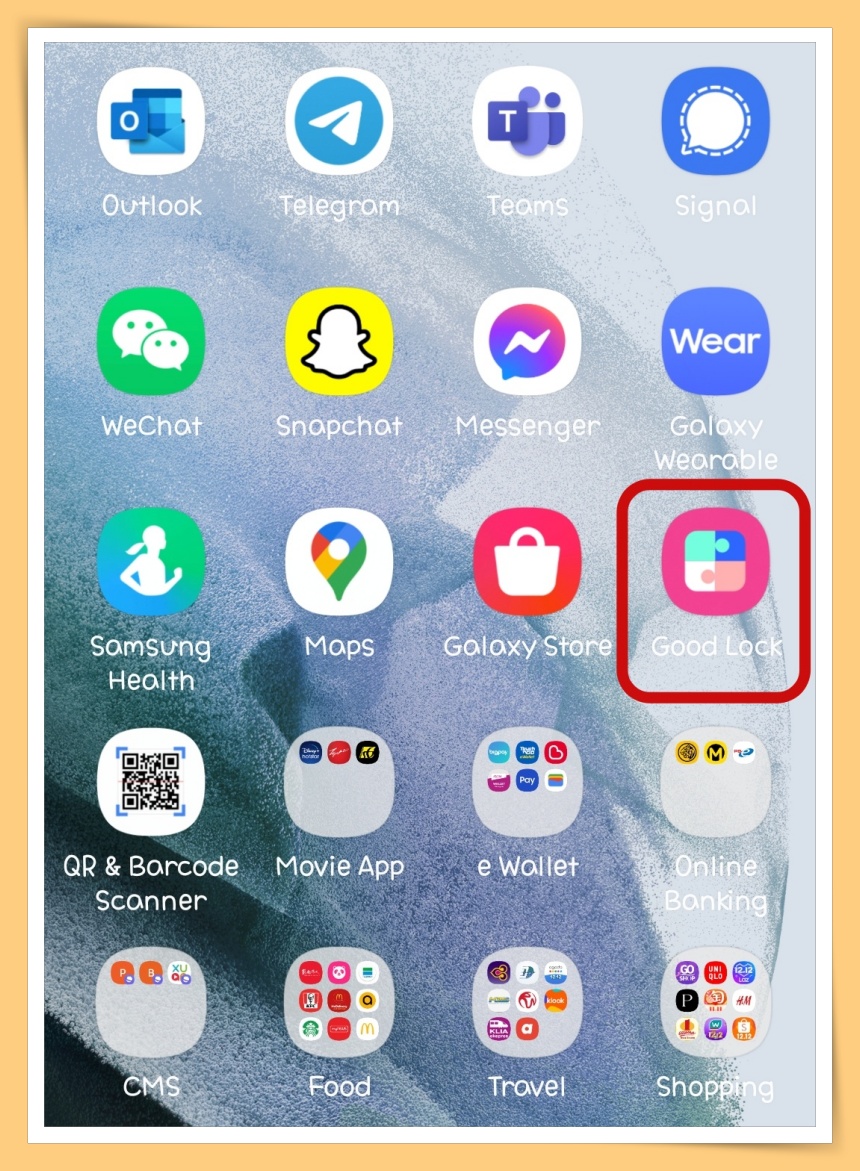Open the Shopping folder
Screen dimensions: 860x1171
[x=715, y=1001]
